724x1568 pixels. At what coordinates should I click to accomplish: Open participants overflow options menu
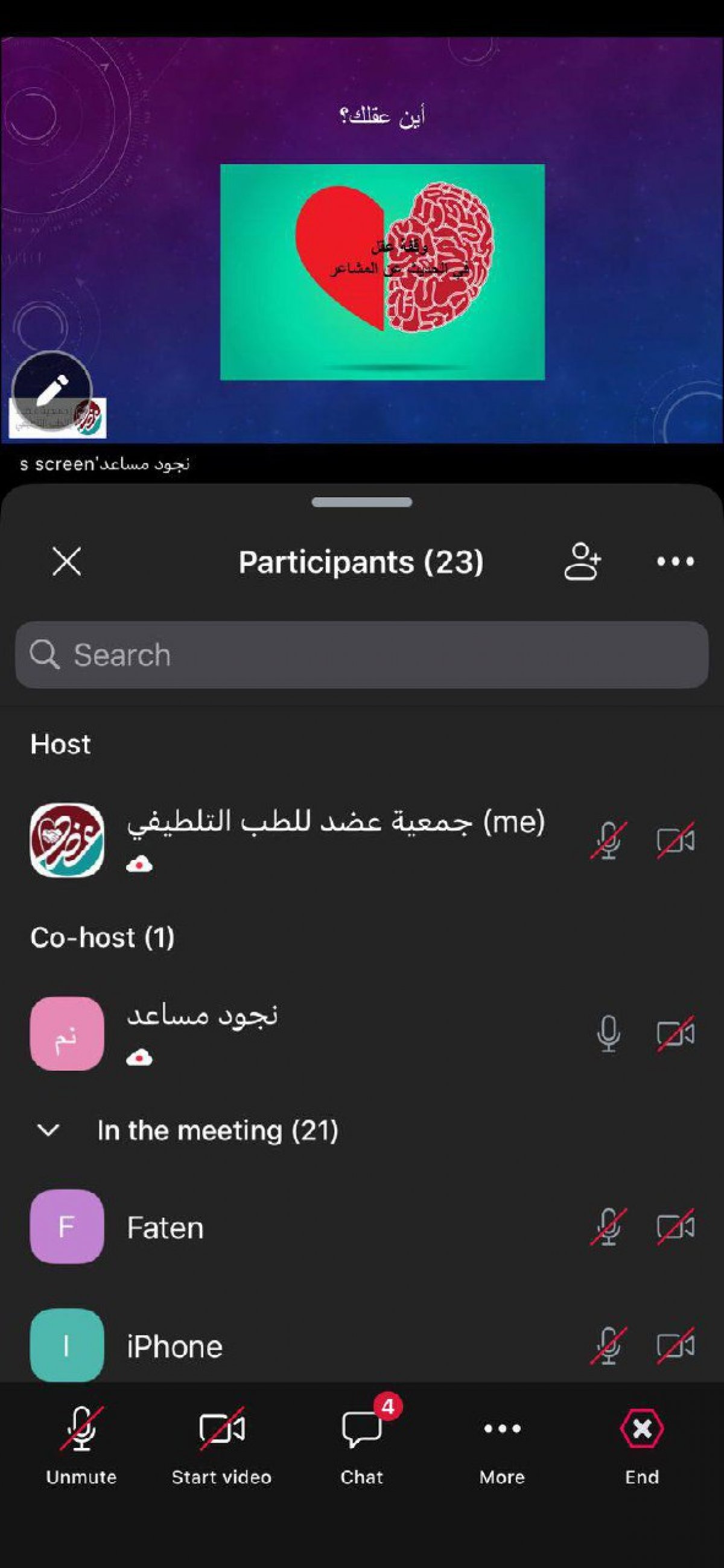point(675,561)
